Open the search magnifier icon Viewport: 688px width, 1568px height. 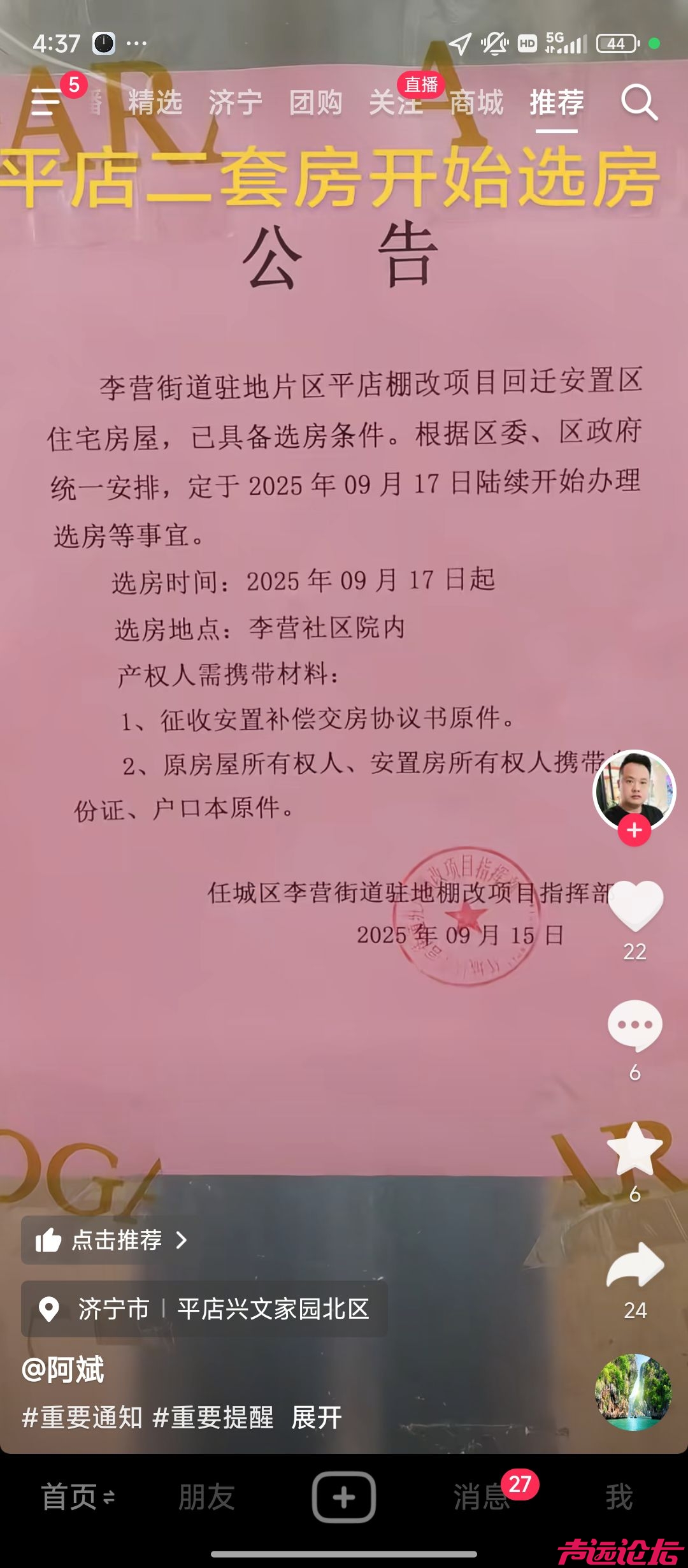pyautogui.click(x=639, y=103)
